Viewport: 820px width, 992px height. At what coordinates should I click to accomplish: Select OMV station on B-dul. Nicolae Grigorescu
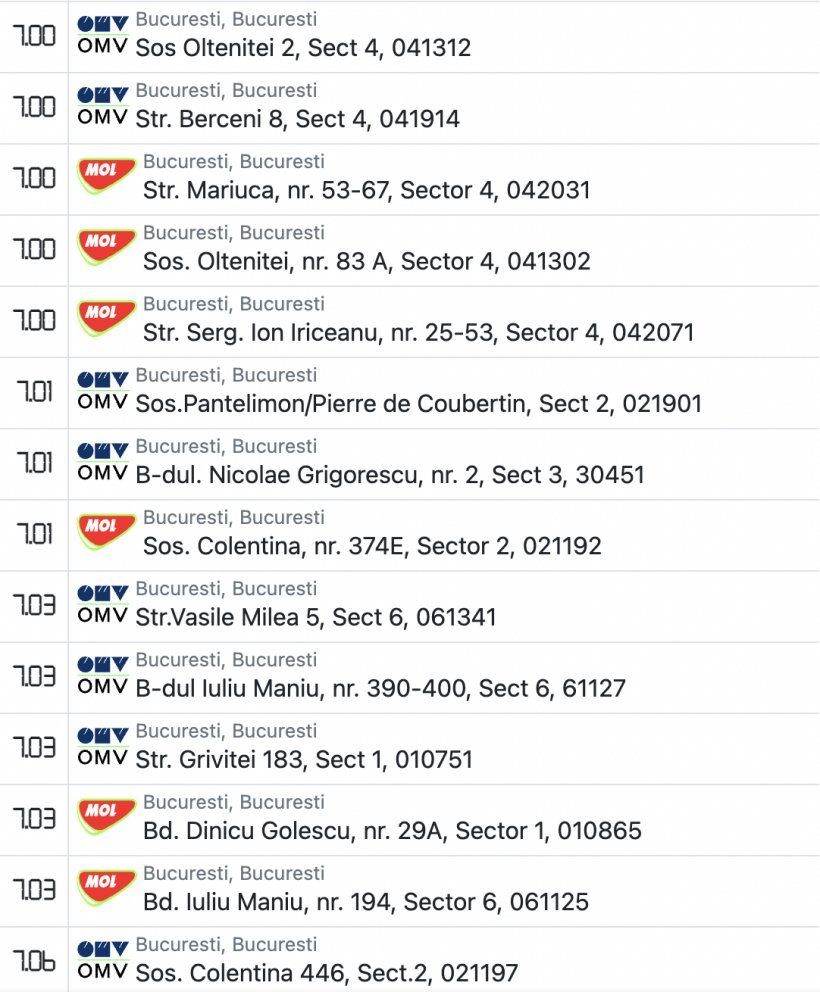tap(390, 475)
